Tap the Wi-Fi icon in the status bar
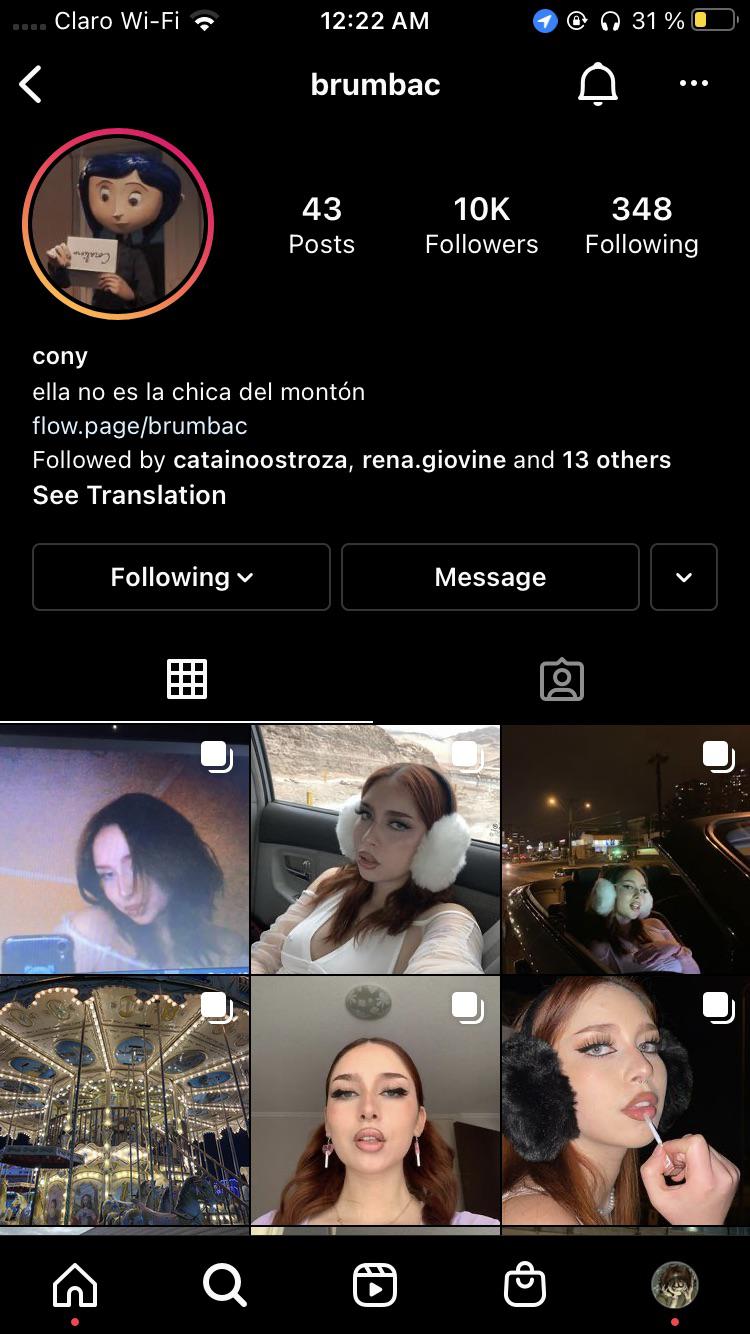 pyautogui.click(x=204, y=19)
